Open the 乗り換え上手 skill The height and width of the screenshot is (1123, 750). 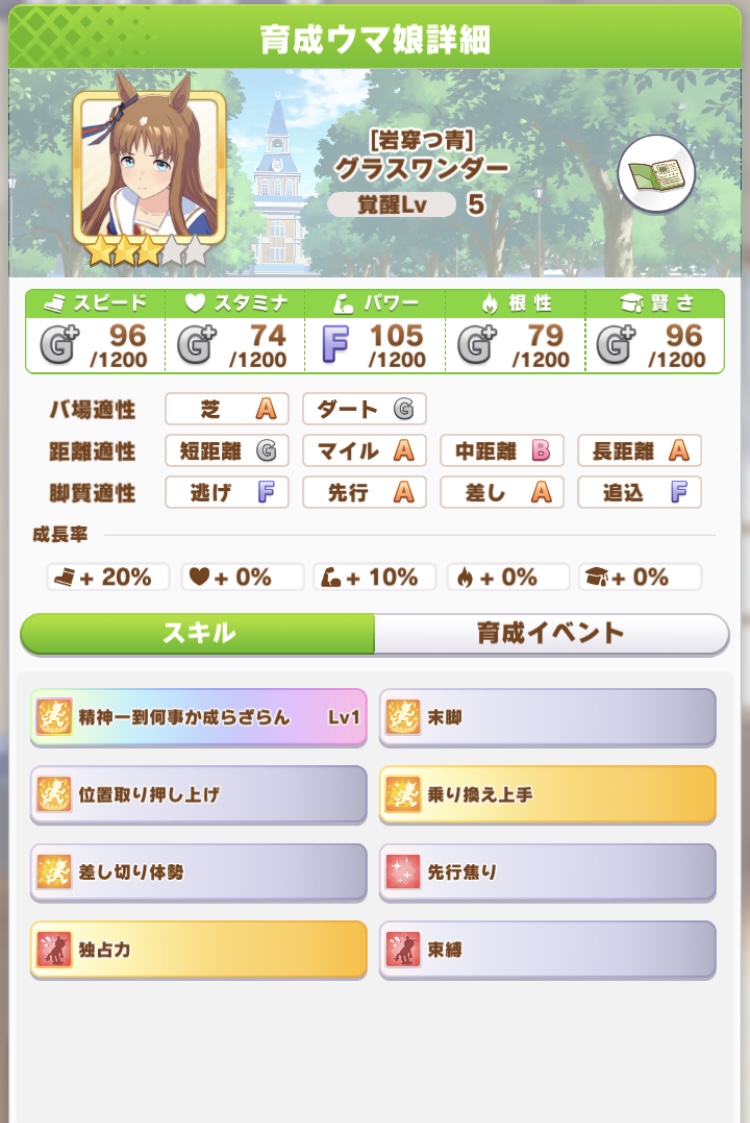548,795
